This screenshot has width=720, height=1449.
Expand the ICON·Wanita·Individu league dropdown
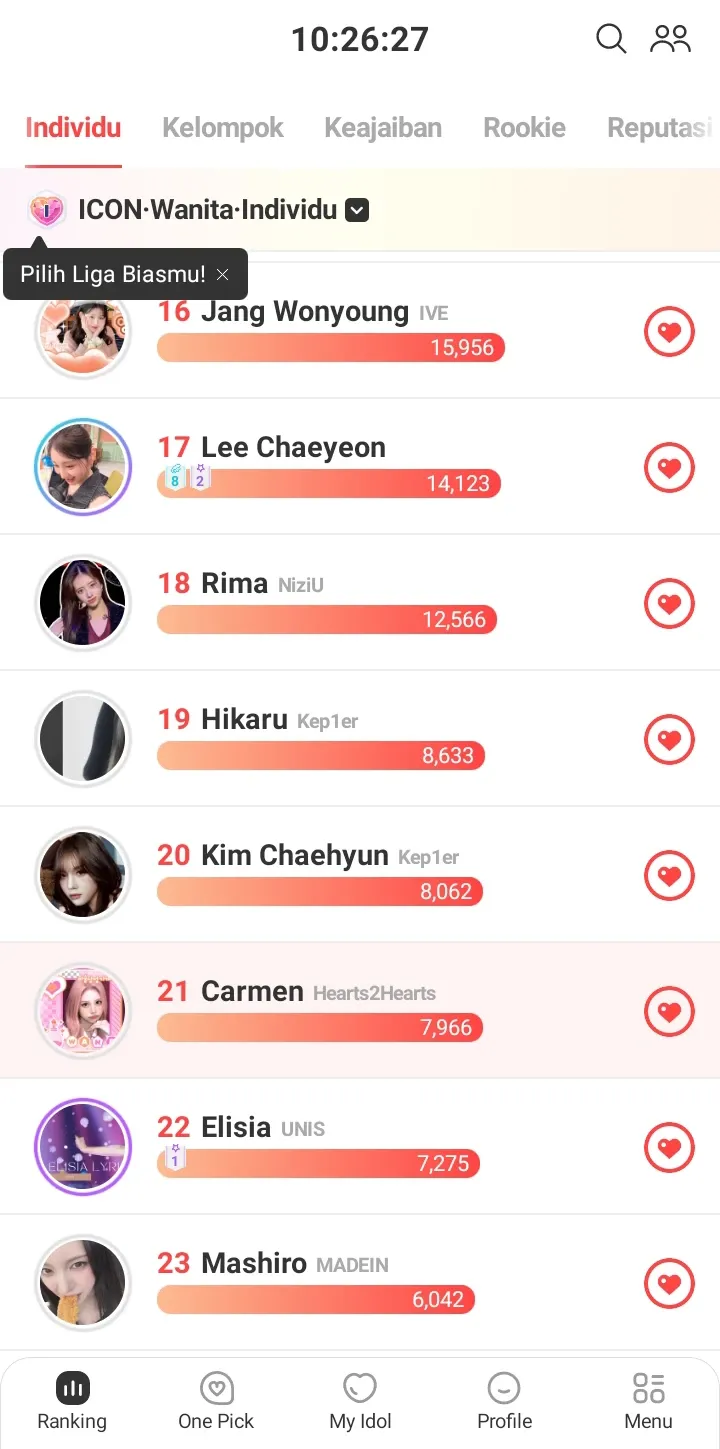tap(357, 211)
